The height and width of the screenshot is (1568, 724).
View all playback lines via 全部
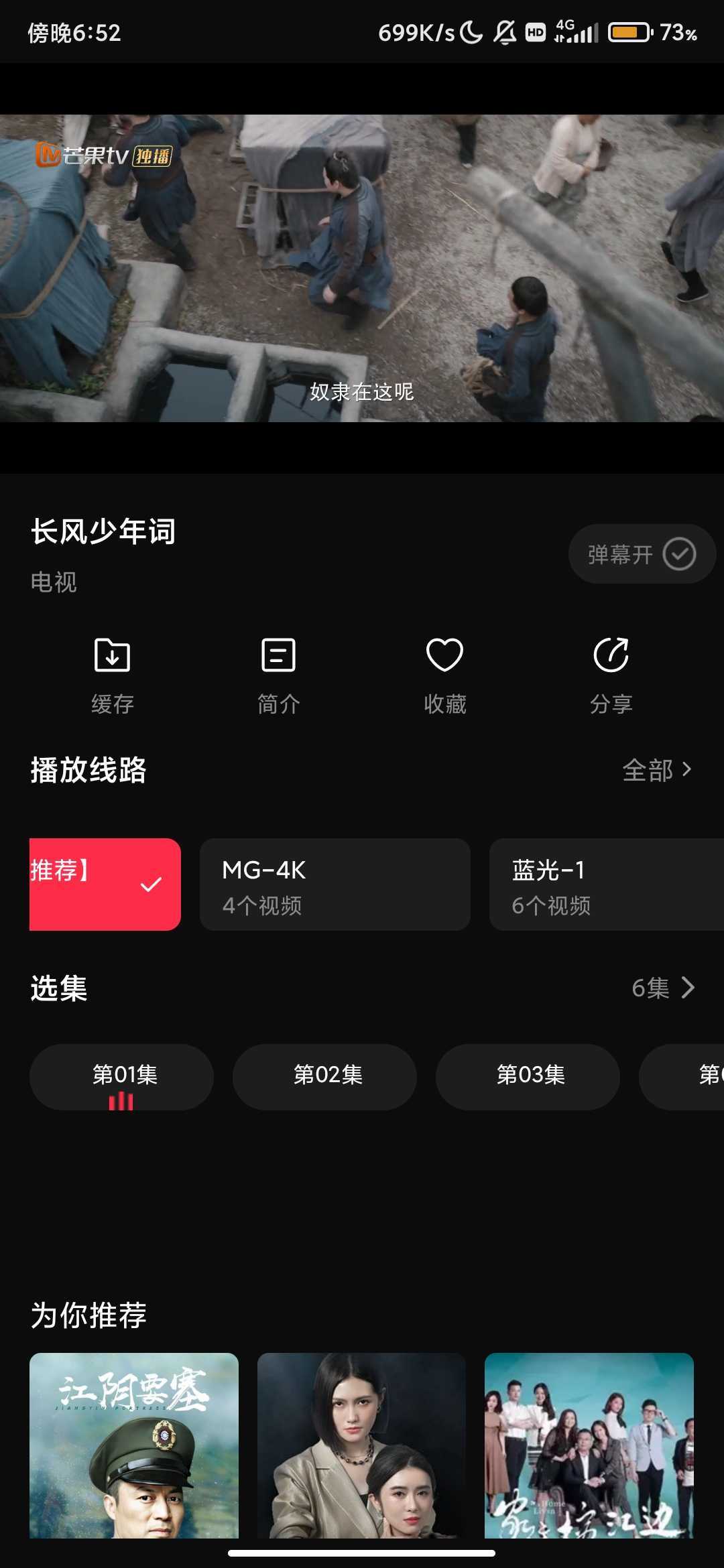pos(656,770)
